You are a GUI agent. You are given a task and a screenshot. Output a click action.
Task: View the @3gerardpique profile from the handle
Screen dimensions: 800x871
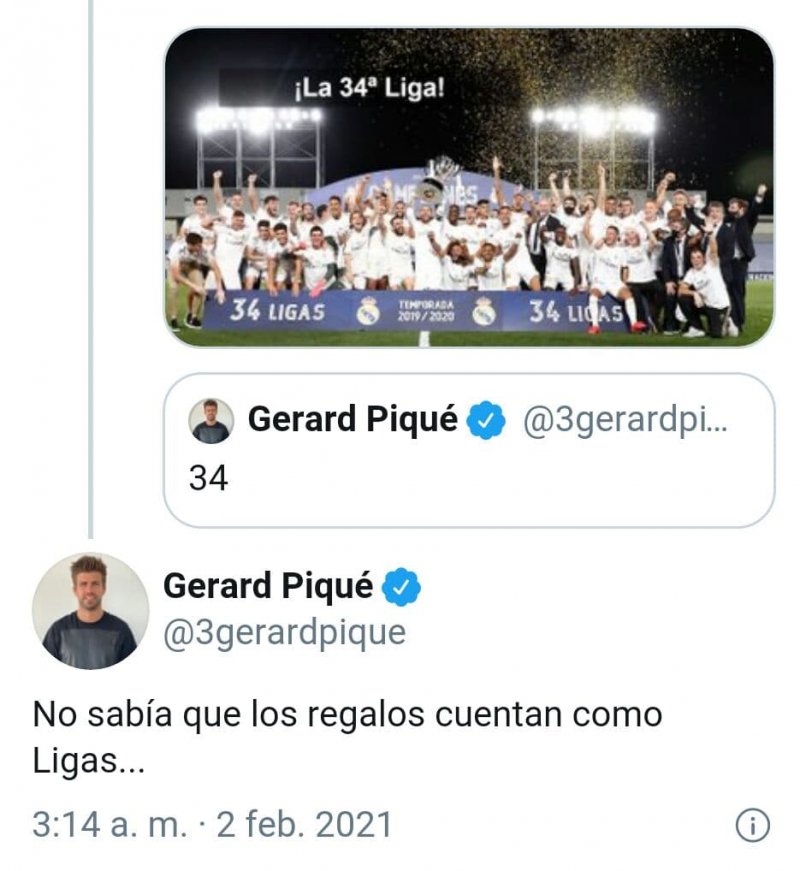coord(284,633)
